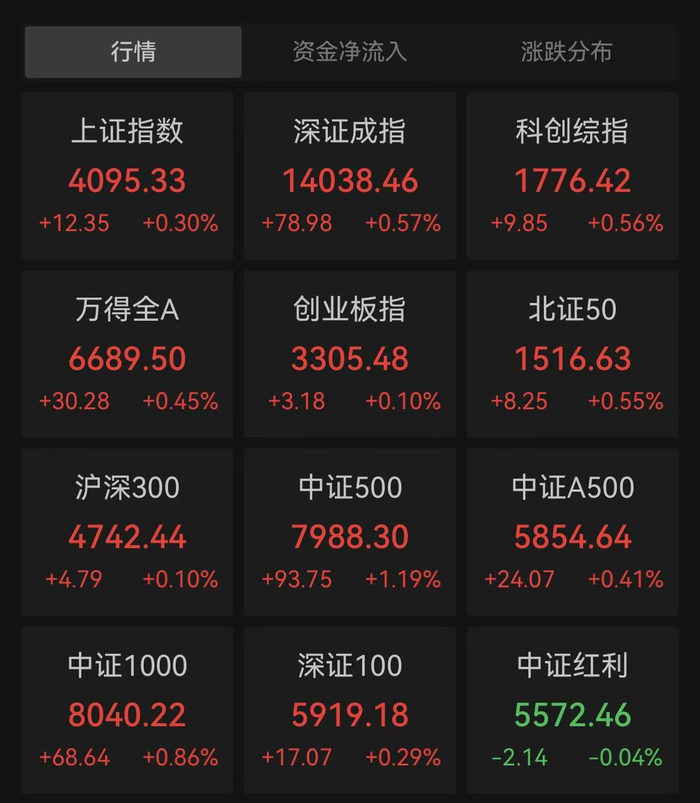View the 科创综指 index details
The width and height of the screenshot is (700, 803).
[x=573, y=177]
